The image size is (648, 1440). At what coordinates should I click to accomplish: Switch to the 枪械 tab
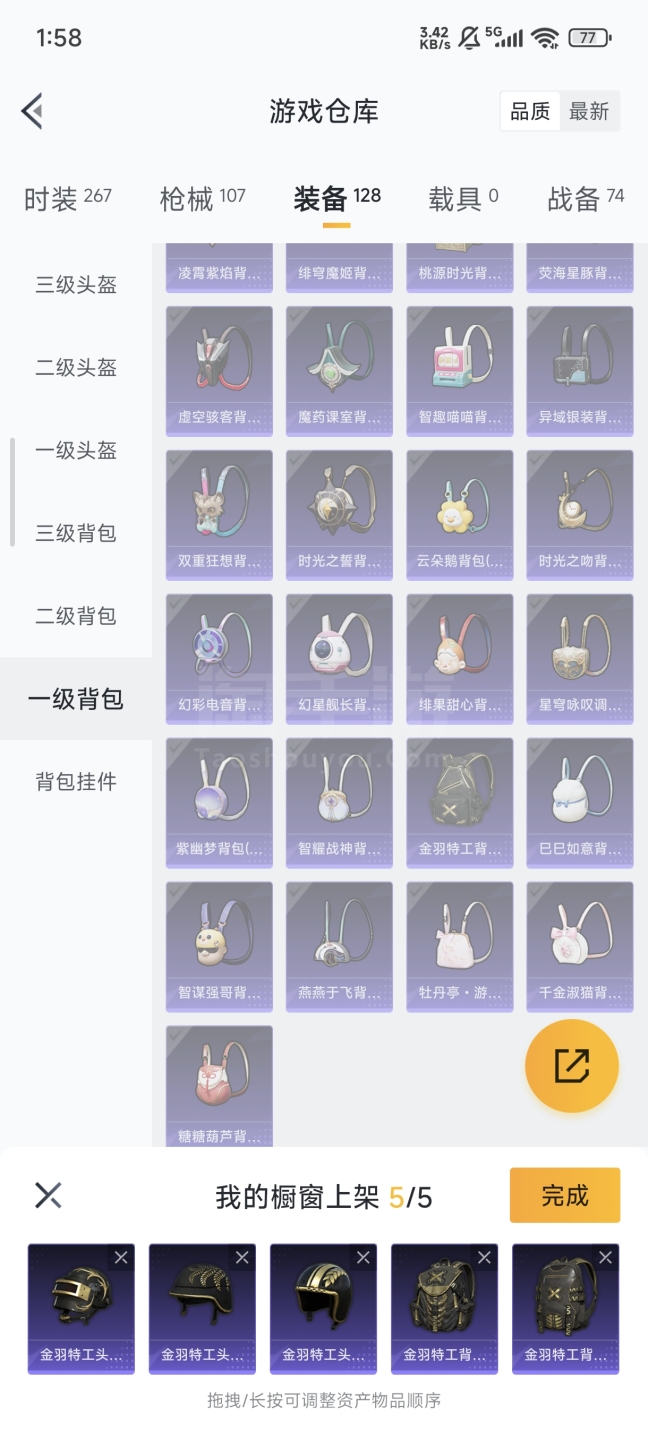(x=202, y=199)
